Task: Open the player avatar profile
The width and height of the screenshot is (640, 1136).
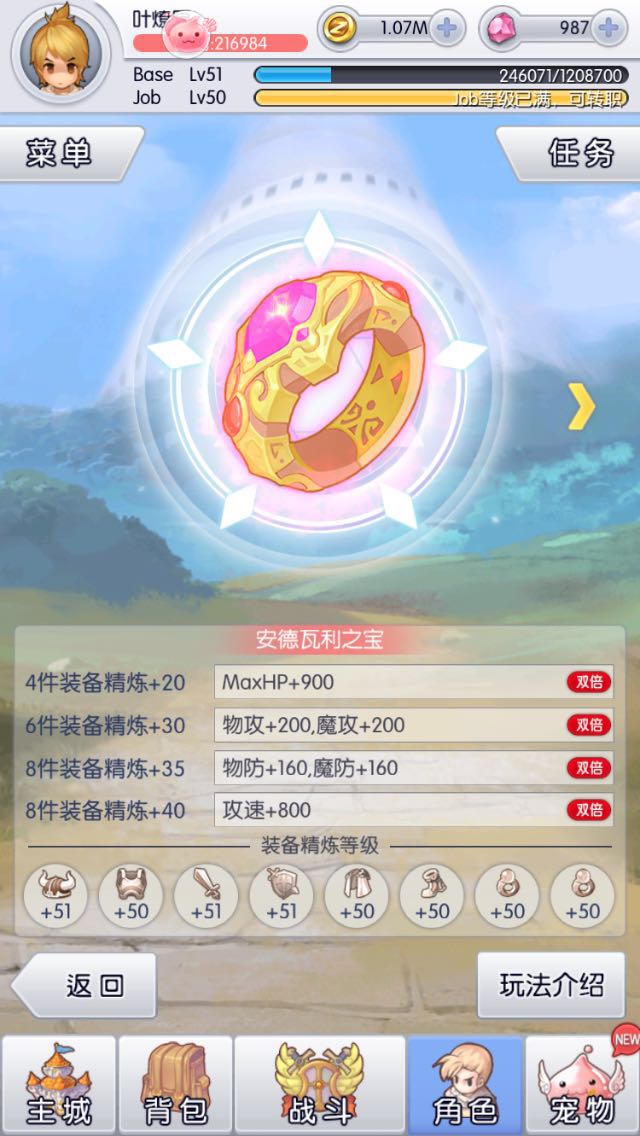Action: pos(60,54)
